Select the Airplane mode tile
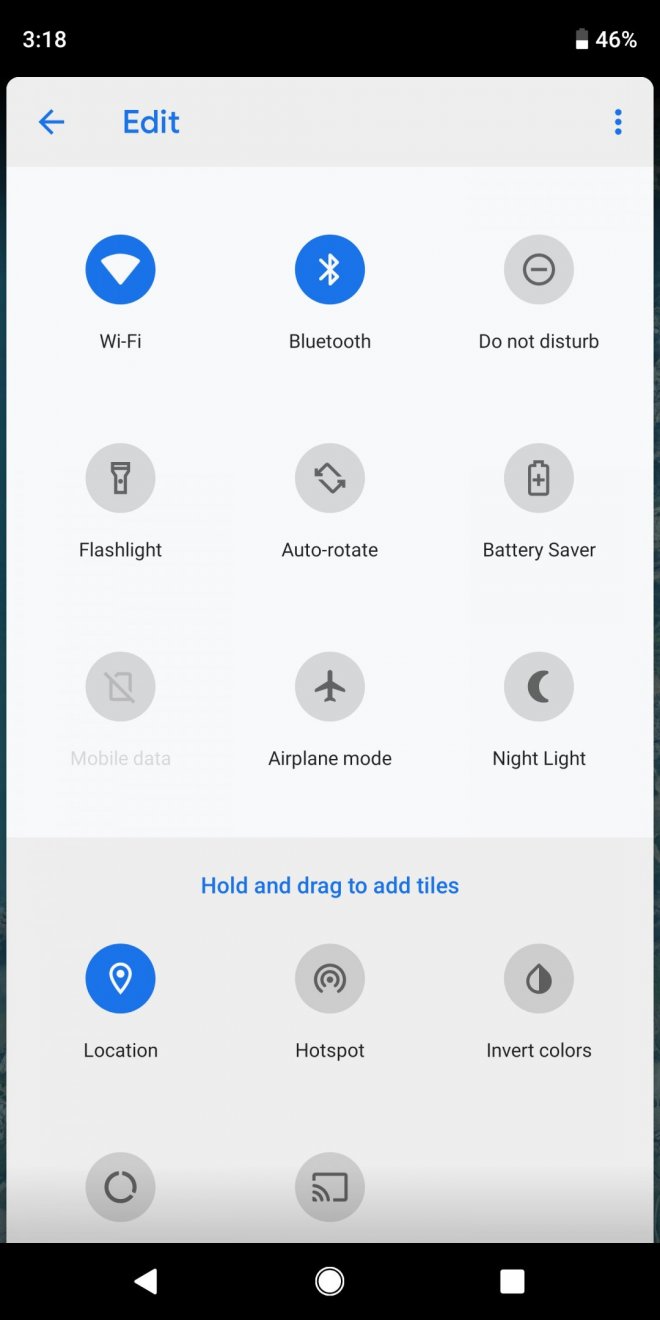 tap(329, 687)
